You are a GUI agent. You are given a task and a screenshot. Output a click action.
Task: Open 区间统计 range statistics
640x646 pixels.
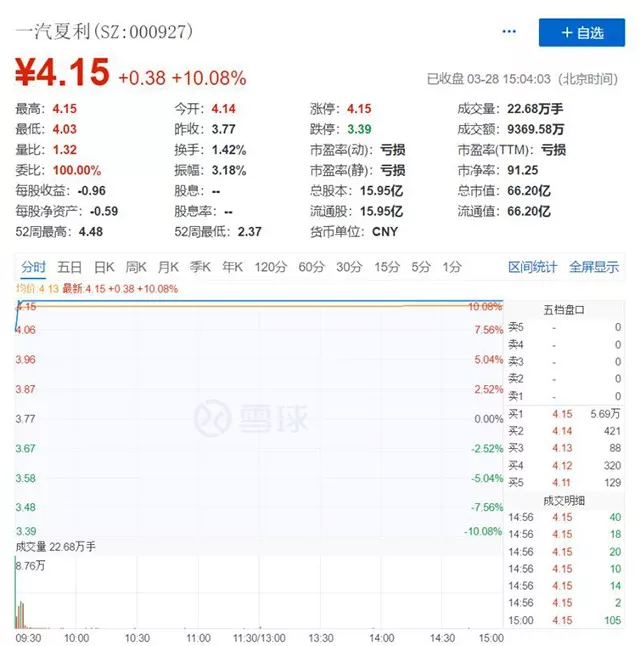pyautogui.click(x=532, y=267)
